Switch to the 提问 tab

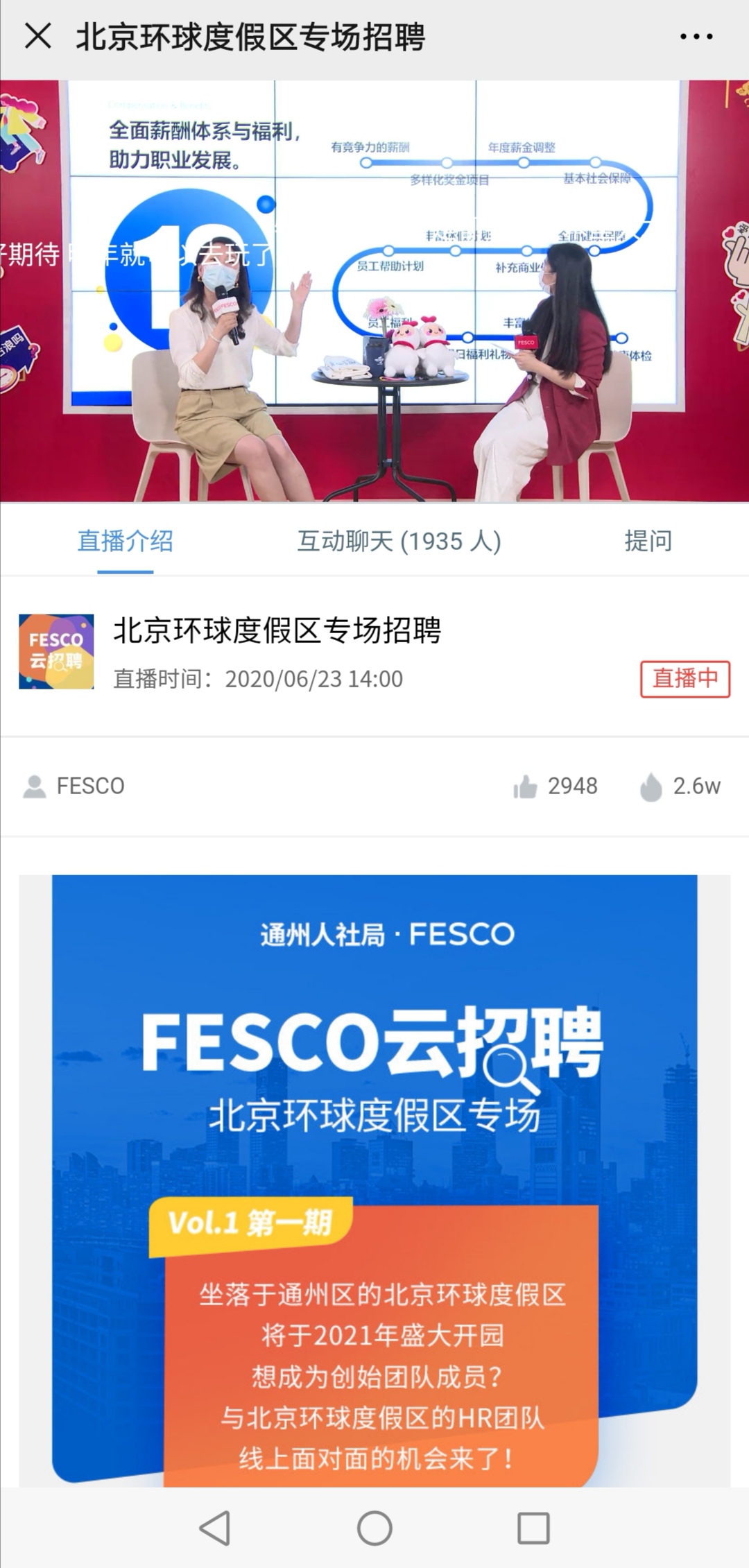click(x=648, y=542)
